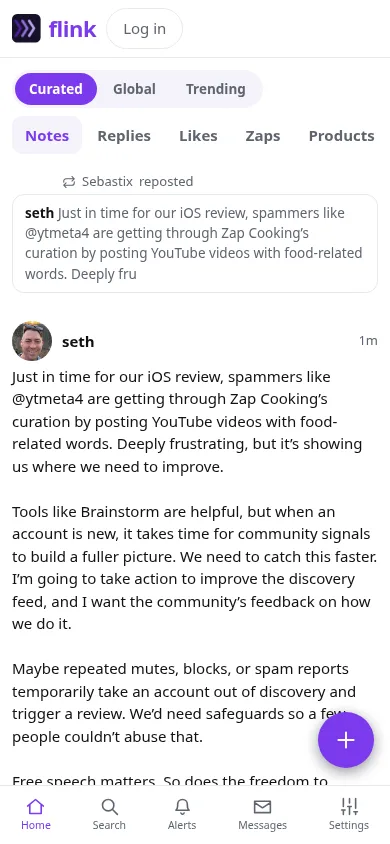The height and width of the screenshot is (844, 390).
Task: Open the flink logo home link
Action: [54, 29]
